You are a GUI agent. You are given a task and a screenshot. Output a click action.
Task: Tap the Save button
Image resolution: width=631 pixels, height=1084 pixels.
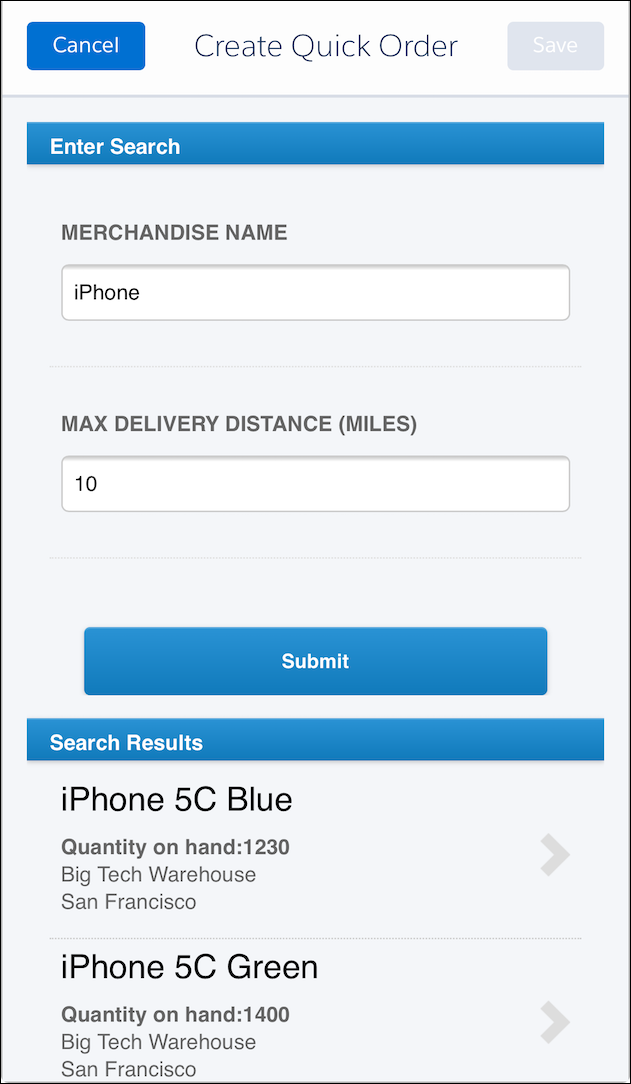555,46
